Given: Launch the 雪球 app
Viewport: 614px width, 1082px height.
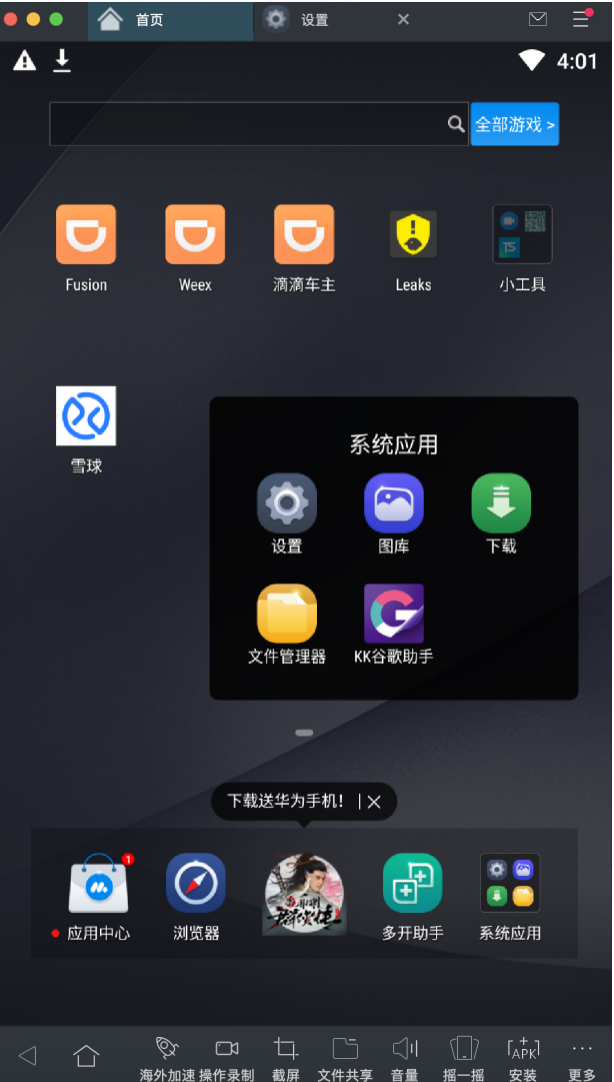Looking at the screenshot, I should (x=86, y=416).
